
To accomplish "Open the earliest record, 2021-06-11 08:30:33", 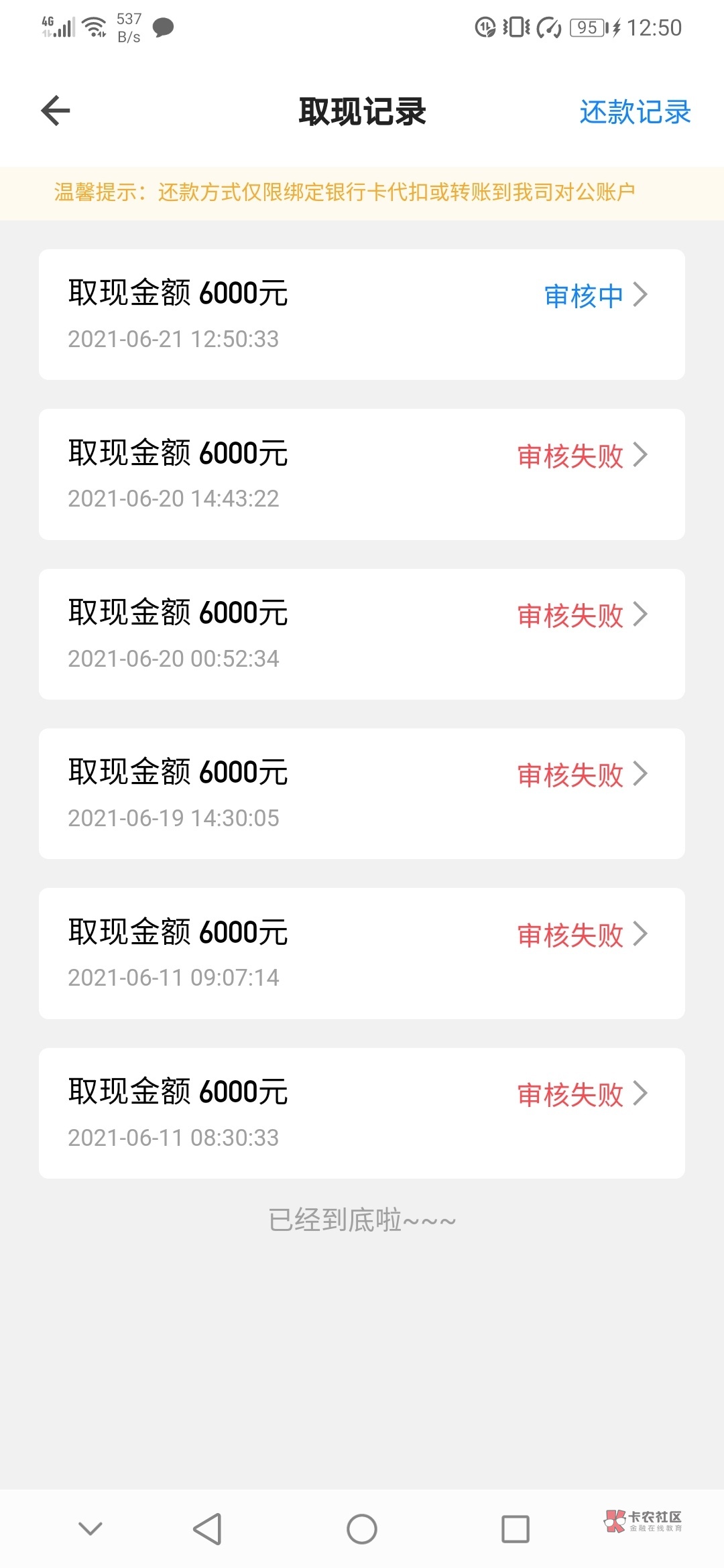I will pos(362,1113).
